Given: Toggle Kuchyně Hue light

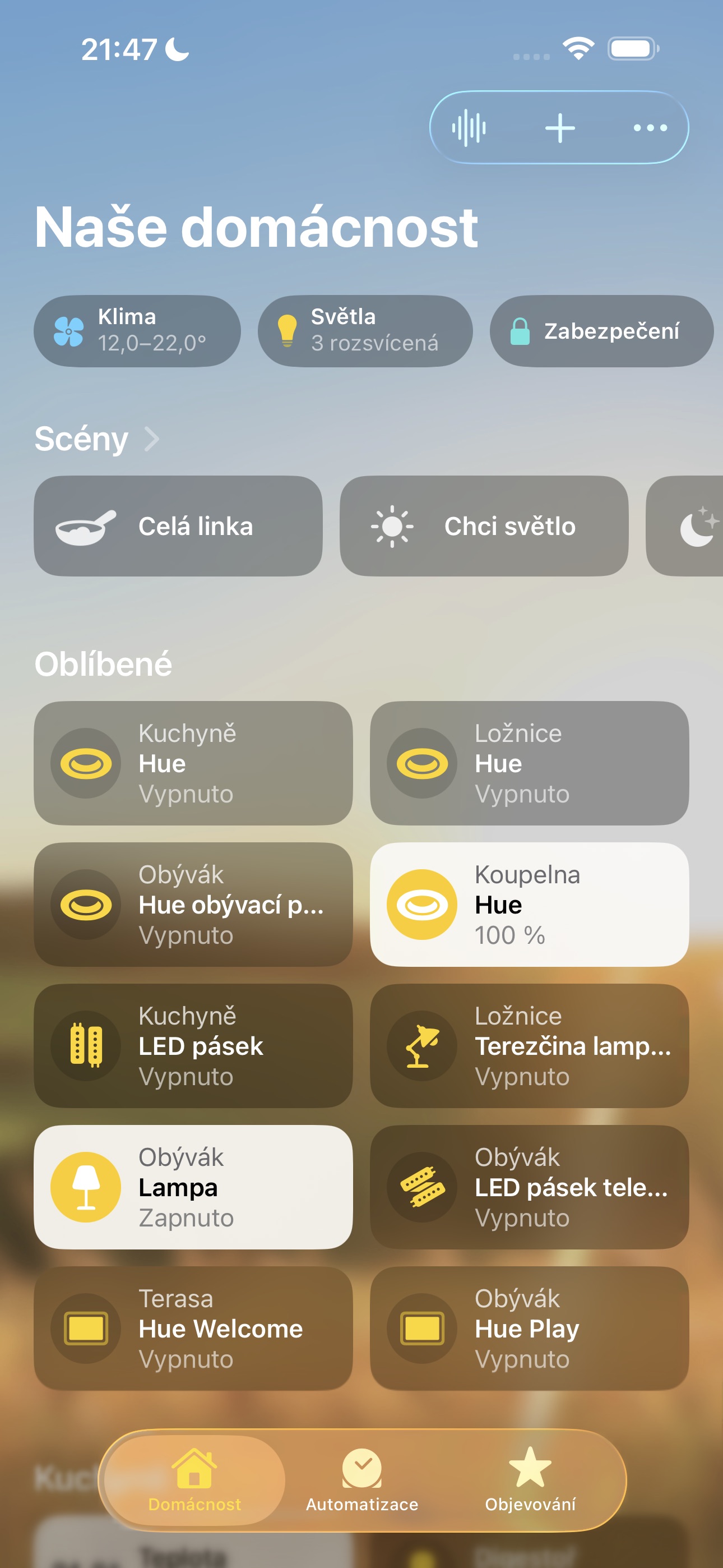Looking at the screenshot, I should coord(193,763).
